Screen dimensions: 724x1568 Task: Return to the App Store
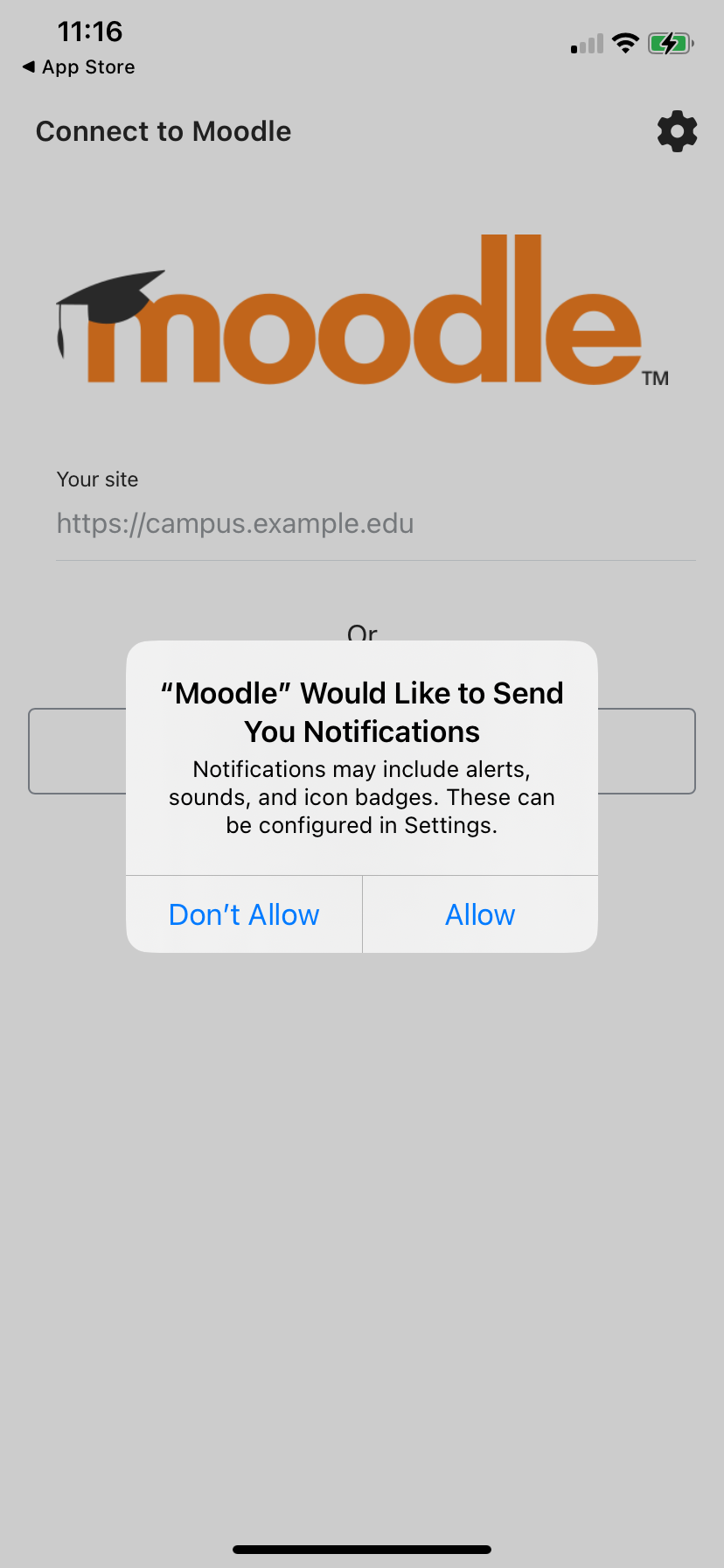(79, 67)
